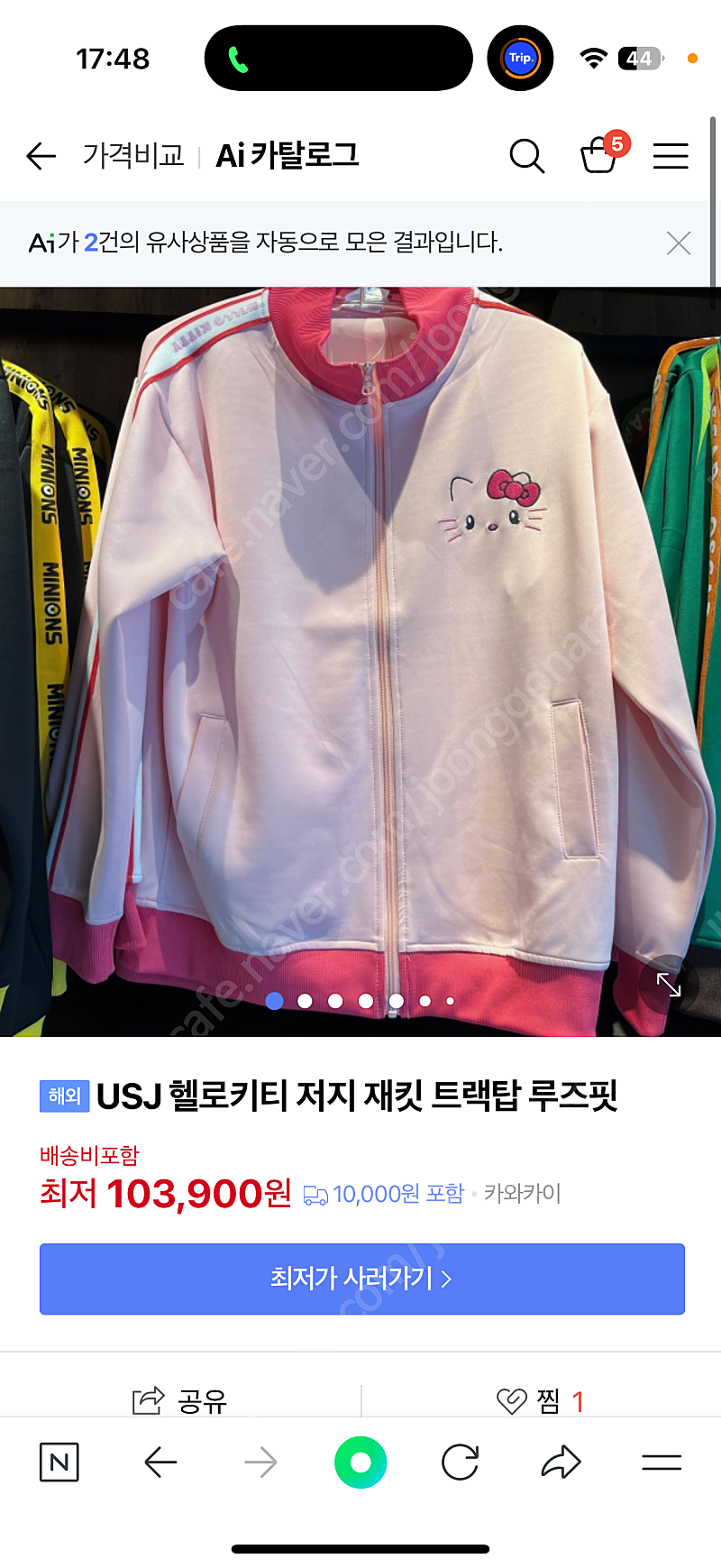Open the search magnifier icon
The image size is (721, 1568).
coord(527,156)
